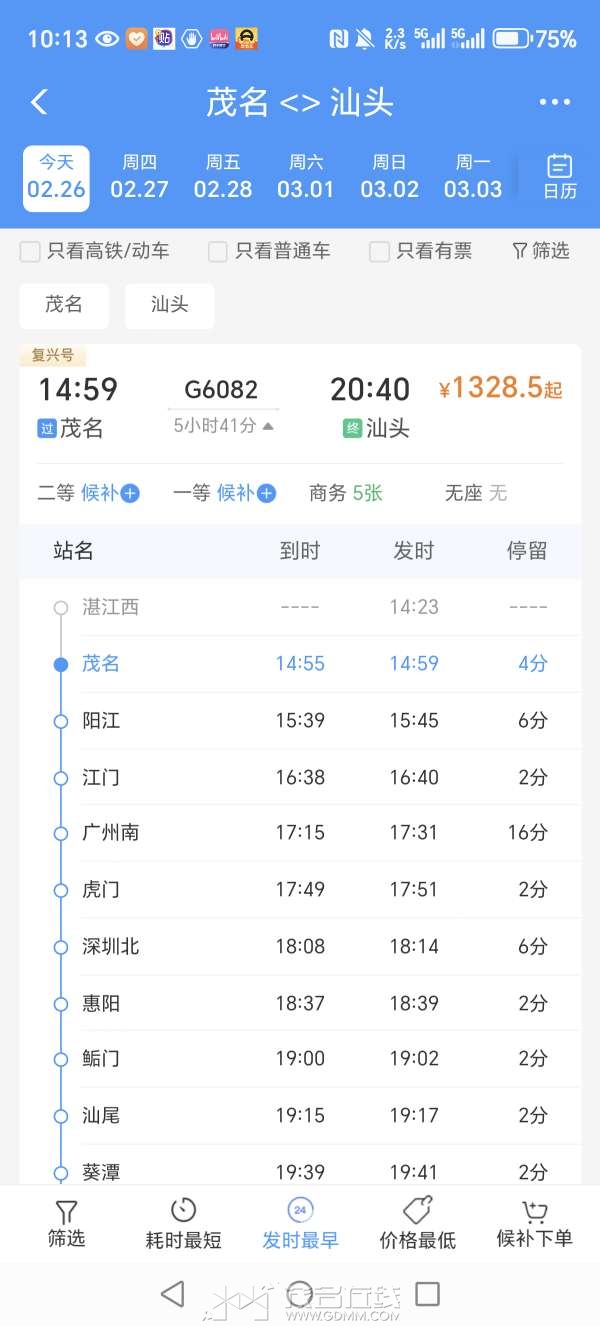
Task: Sort by 耗时最短 in the bottom bar
Action: [x=183, y=1224]
